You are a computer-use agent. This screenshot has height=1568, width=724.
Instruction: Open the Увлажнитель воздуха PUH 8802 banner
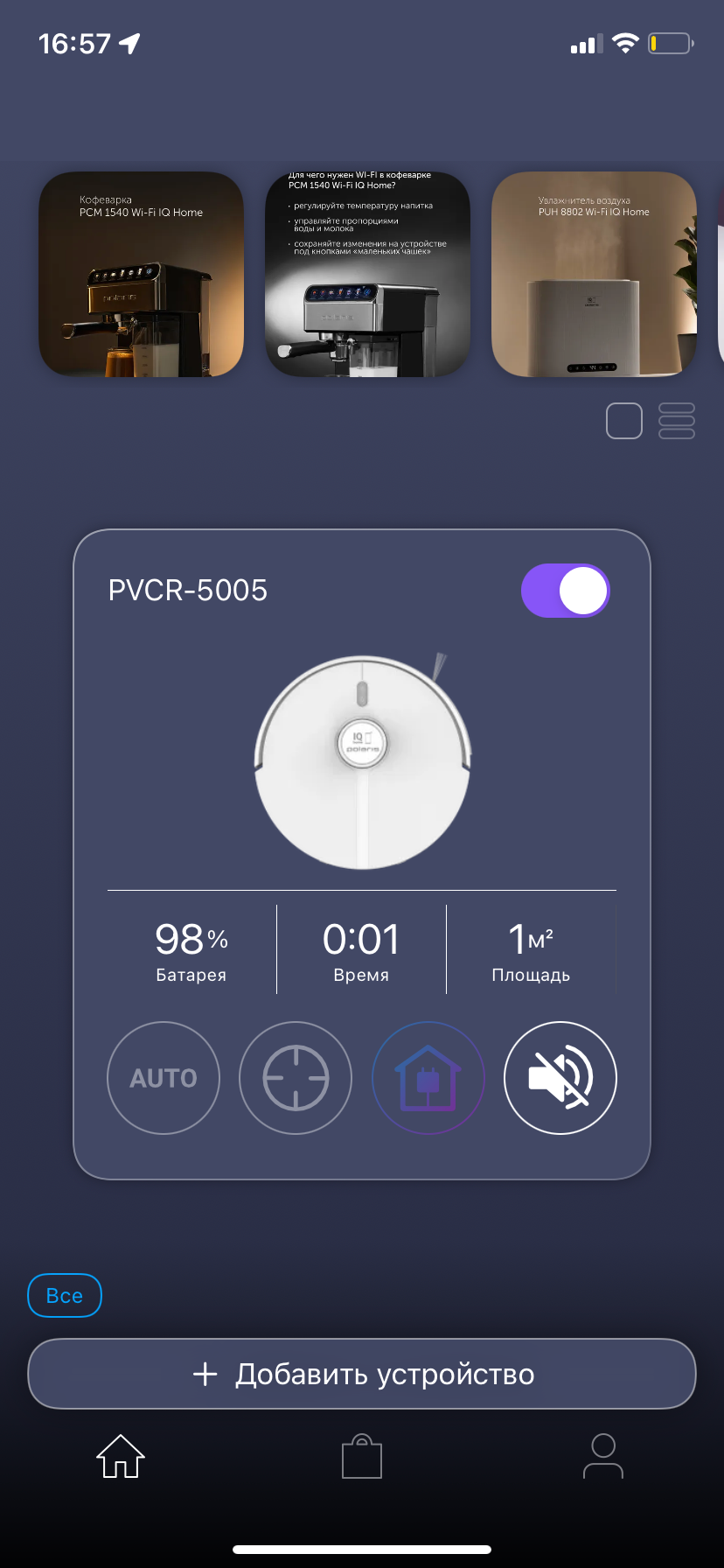pos(594,274)
